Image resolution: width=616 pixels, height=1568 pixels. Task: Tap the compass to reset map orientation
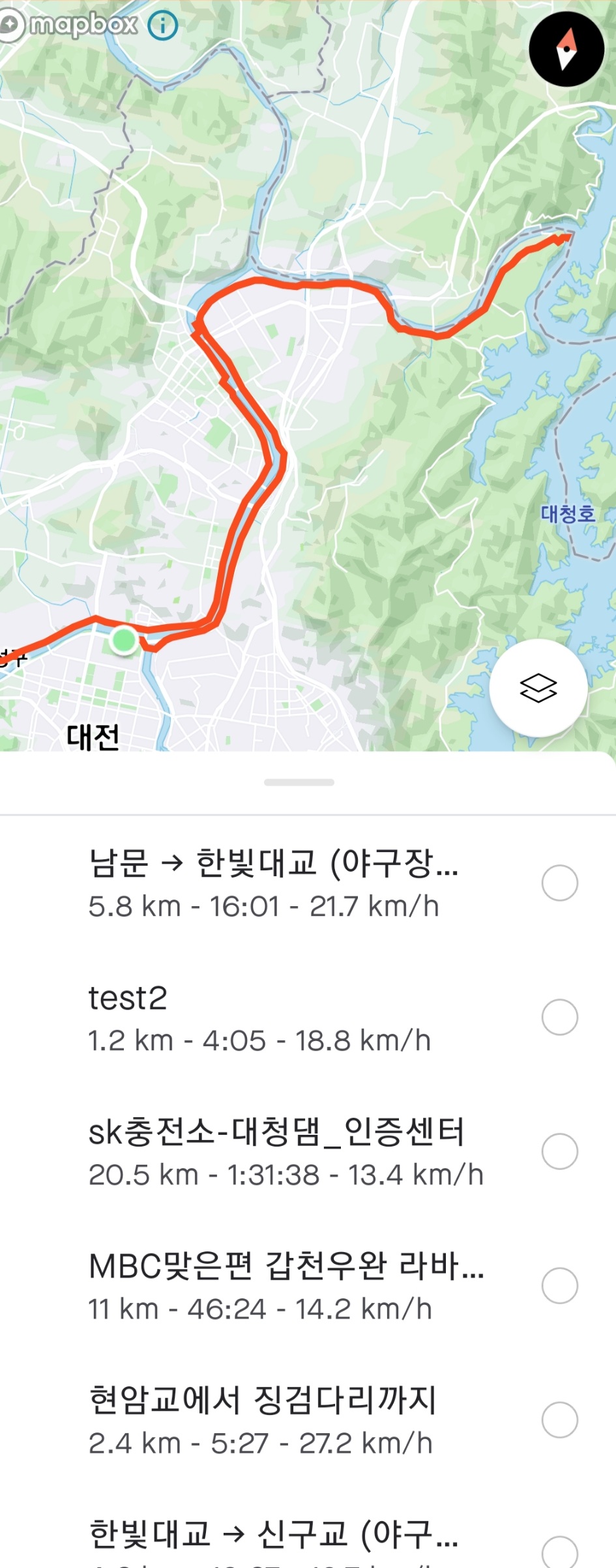pyautogui.click(x=566, y=49)
